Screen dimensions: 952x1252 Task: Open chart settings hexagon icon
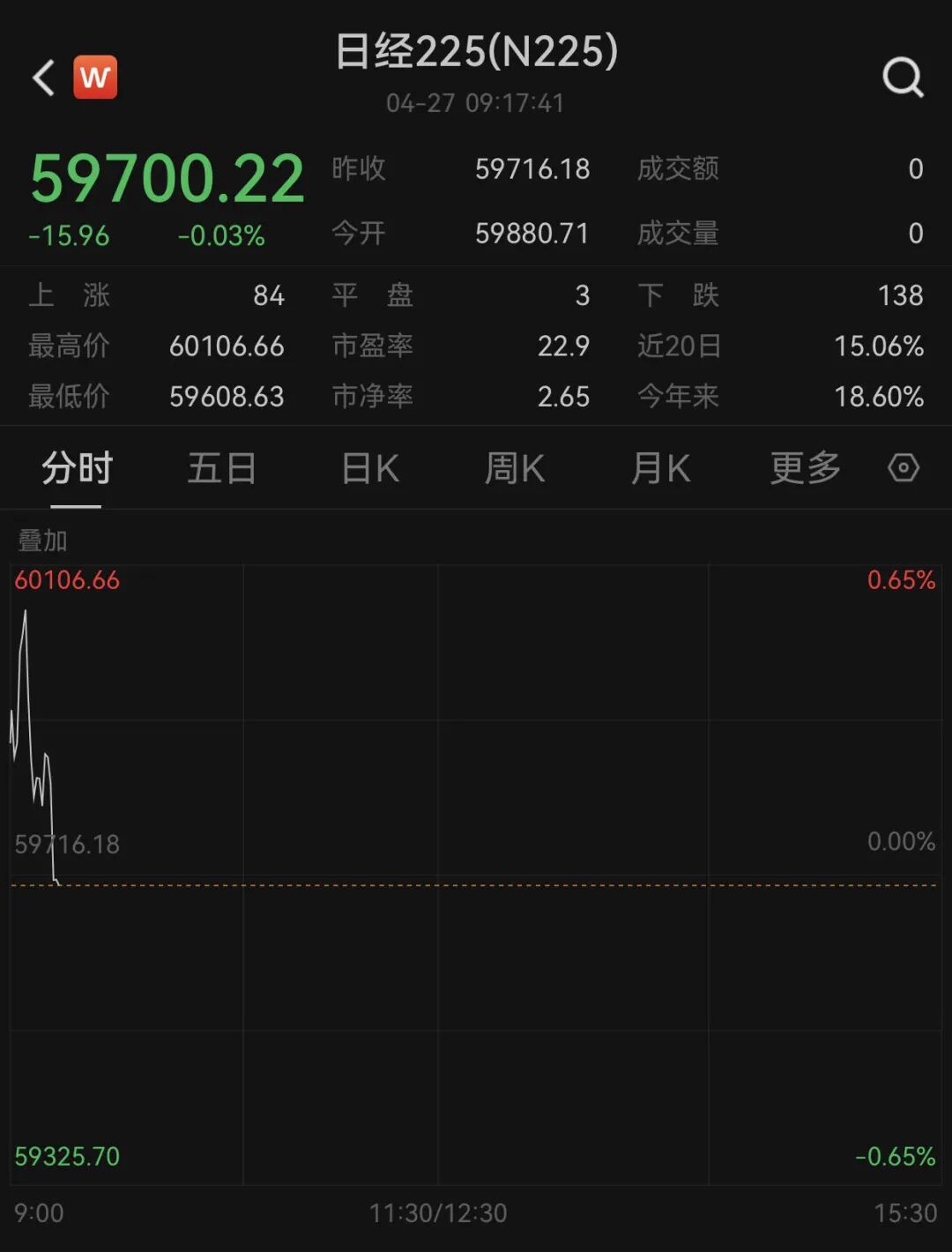pos(904,467)
